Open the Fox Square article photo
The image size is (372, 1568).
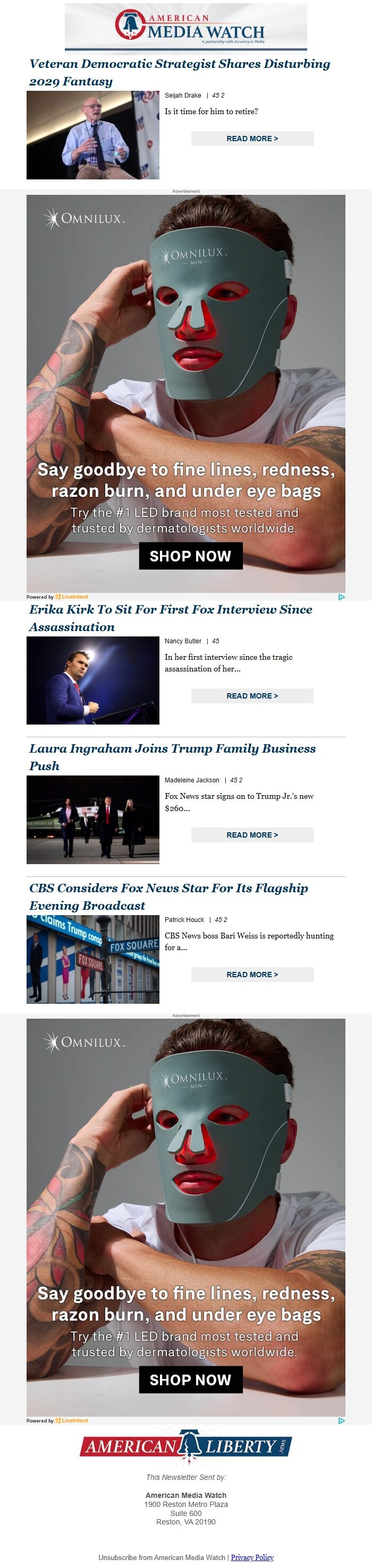[x=92, y=959]
